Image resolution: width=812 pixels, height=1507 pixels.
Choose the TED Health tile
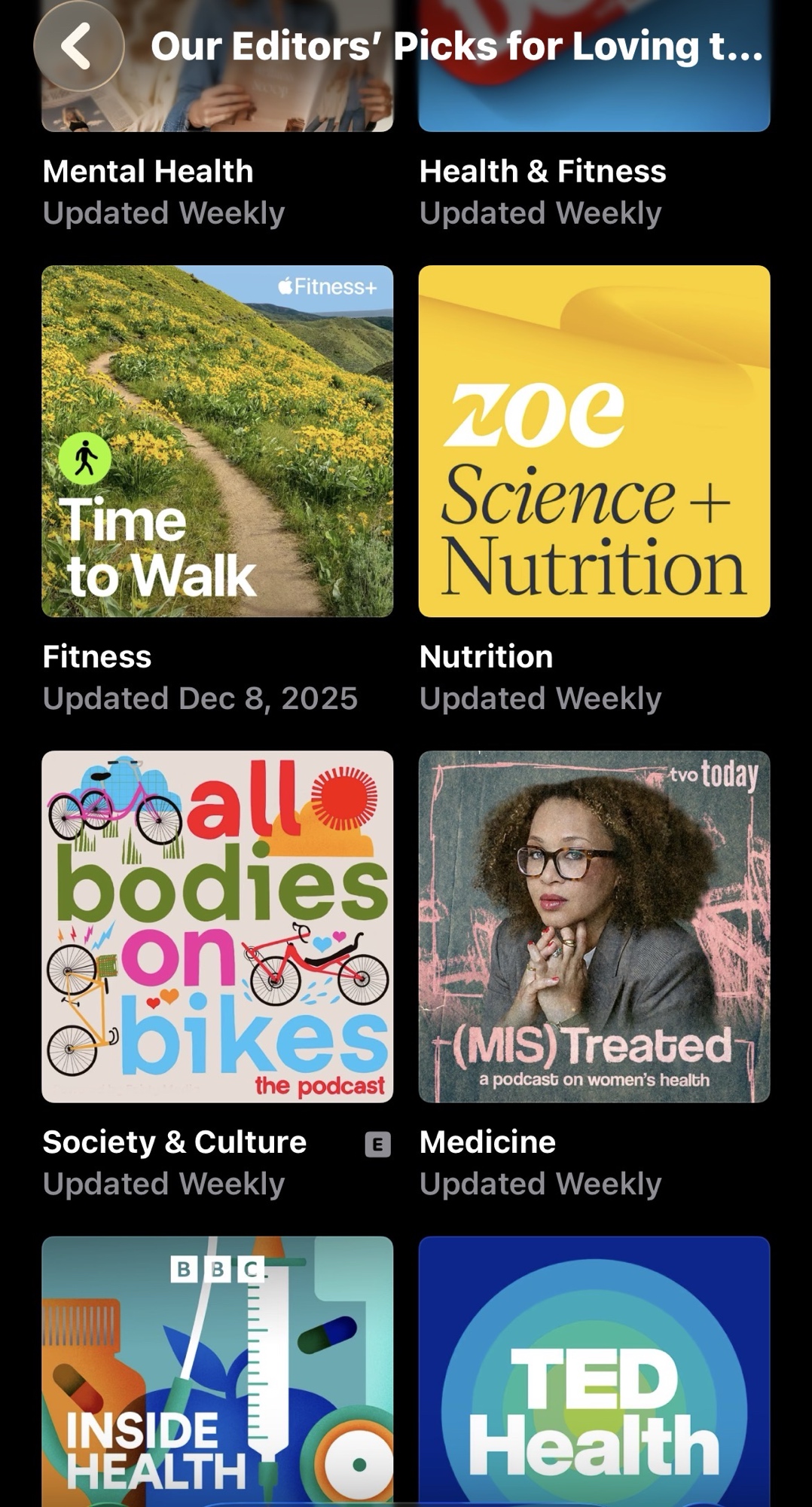tap(594, 1371)
